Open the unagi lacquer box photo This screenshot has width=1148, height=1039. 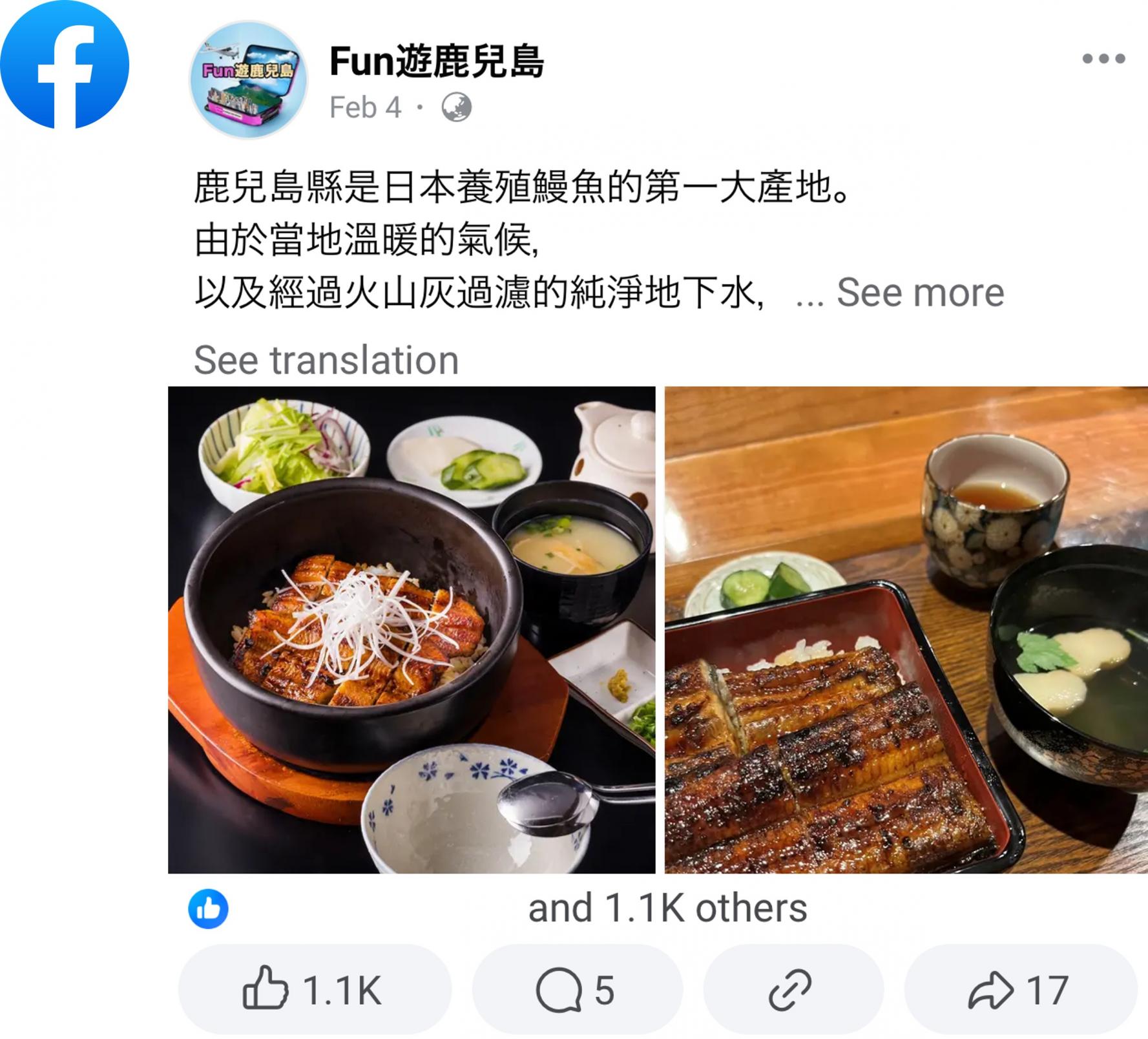click(906, 629)
